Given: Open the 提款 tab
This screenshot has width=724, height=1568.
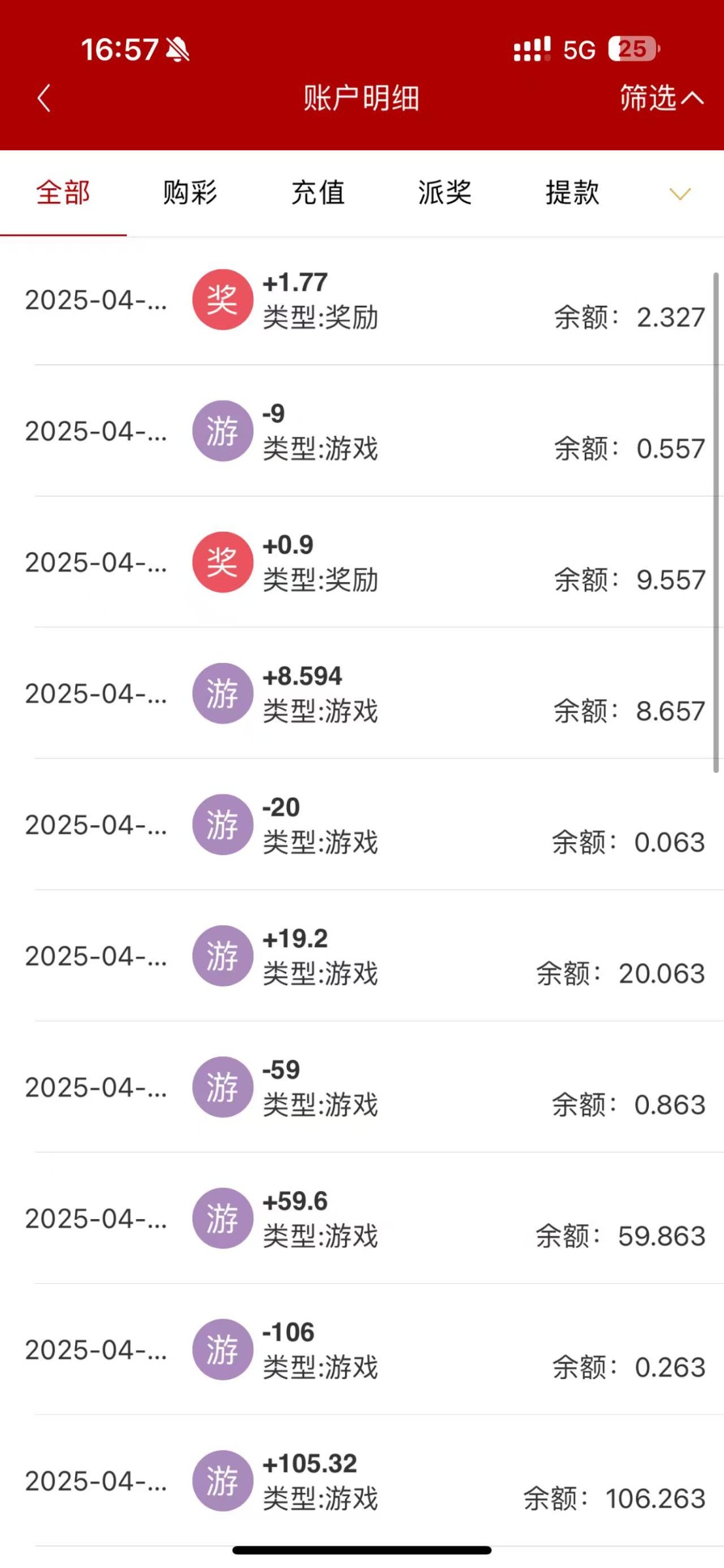Looking at the screenshot, I should click(x=572, y=193).
